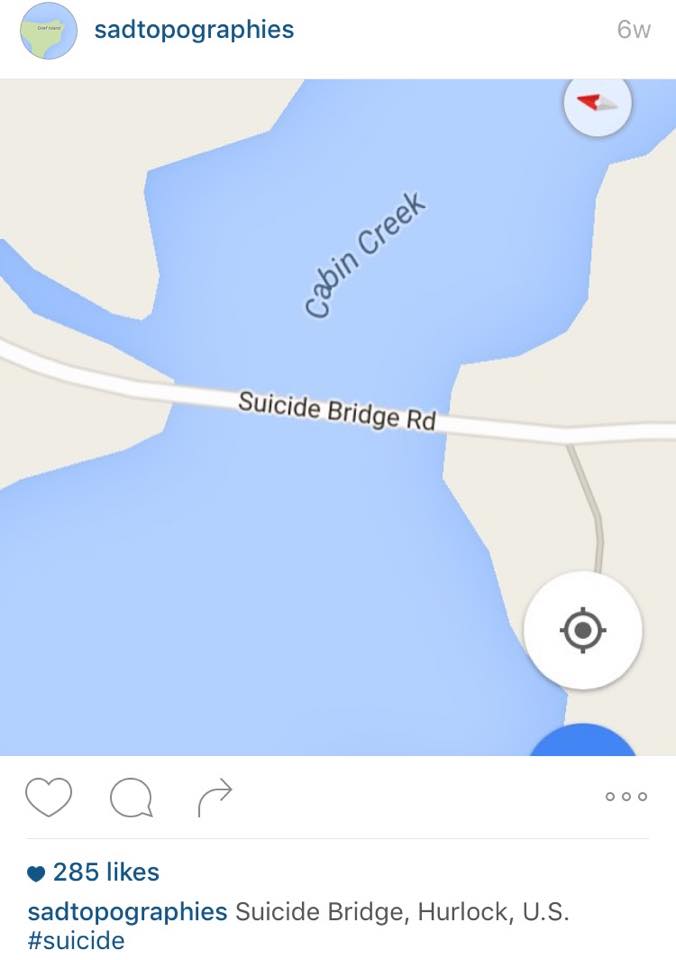Open the sadtopographies username in post header
The height and width of the screenshot is (960, 676).
click(x=194, y=30)
